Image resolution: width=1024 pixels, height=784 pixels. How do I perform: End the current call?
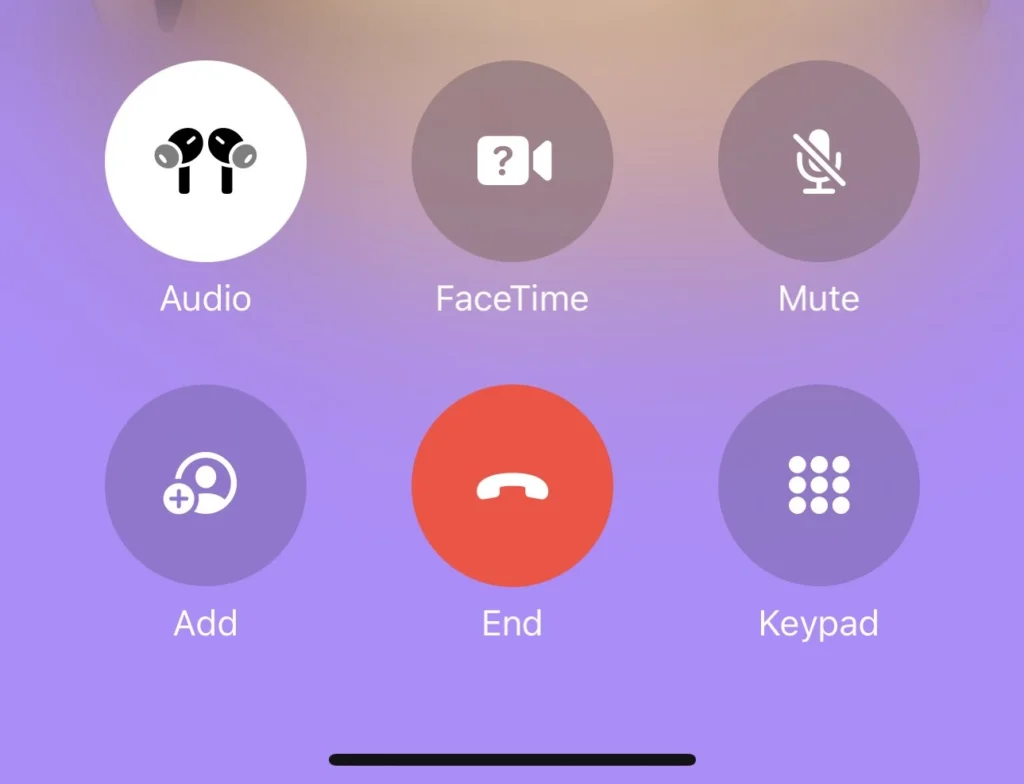click(x=512, y=485)
